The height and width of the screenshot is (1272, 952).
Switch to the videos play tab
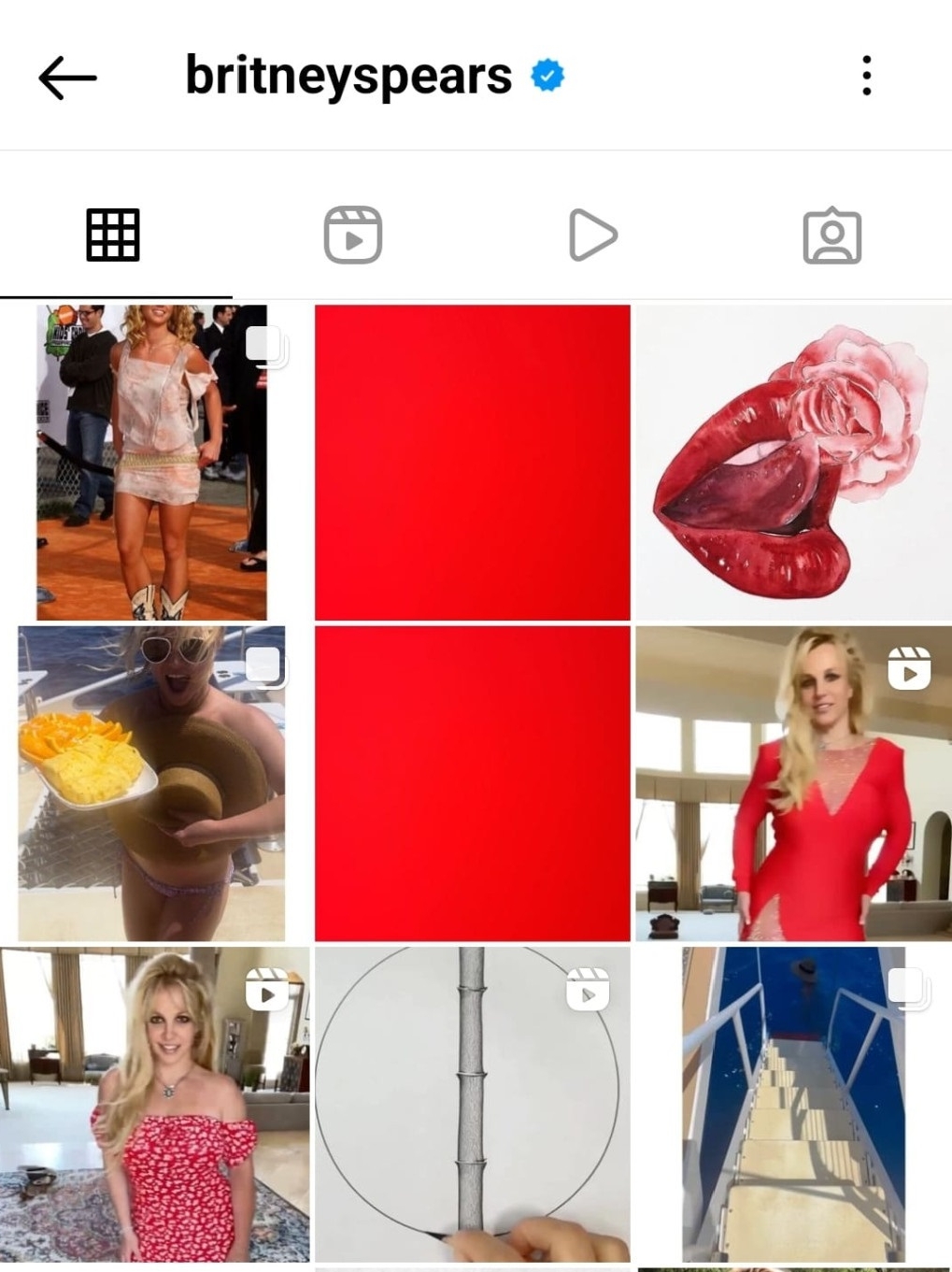point(592,235)
